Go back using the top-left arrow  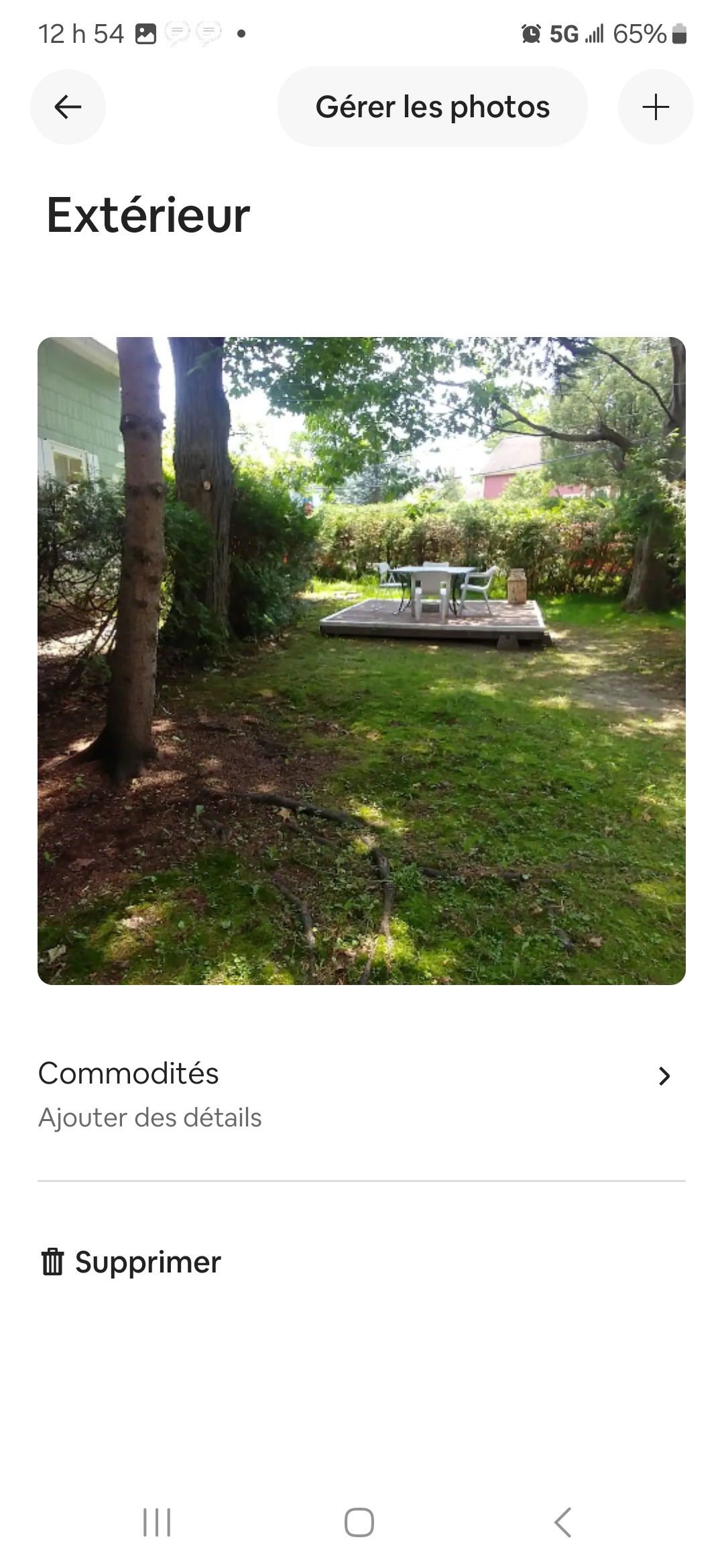(68, 107)
